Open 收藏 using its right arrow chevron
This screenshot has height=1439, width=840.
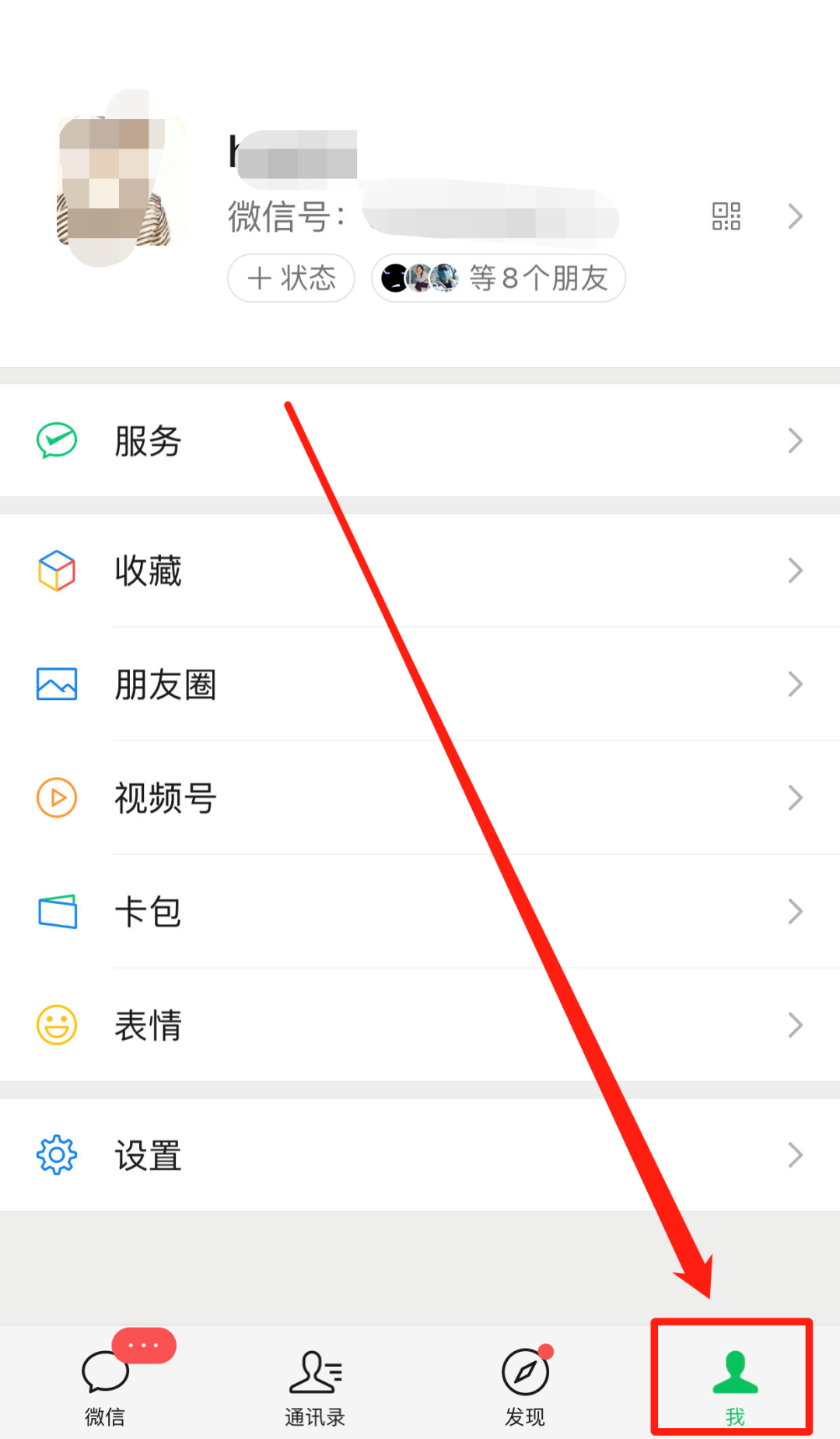[795, 570]
